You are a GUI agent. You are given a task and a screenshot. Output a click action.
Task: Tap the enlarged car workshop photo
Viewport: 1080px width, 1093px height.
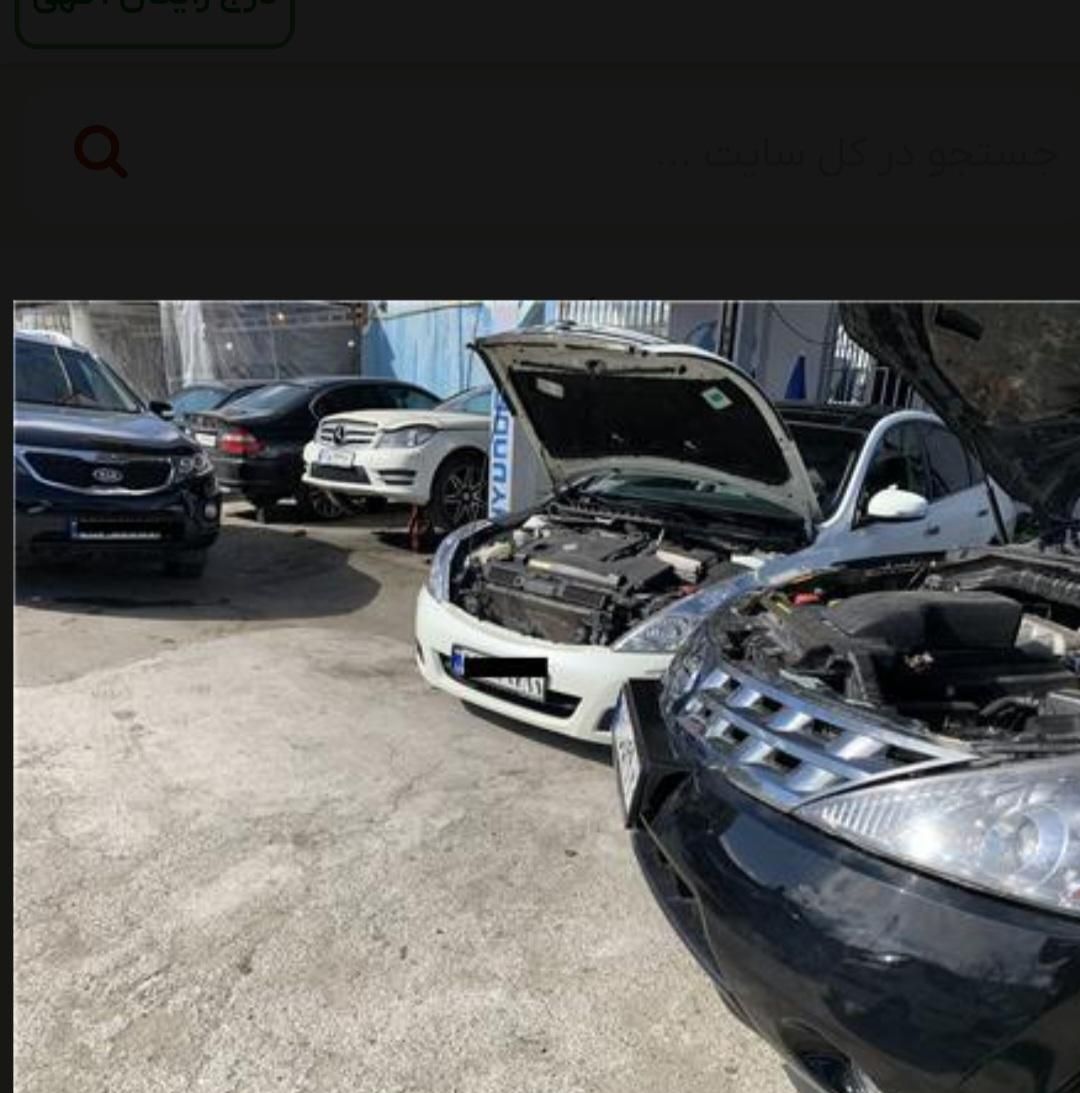pyautogui.click(x=546, y=696)
